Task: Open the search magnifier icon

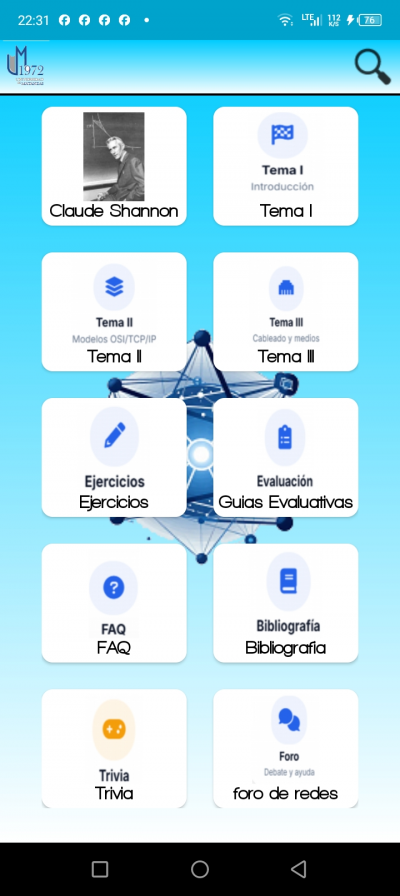Action: coord(373,67)
